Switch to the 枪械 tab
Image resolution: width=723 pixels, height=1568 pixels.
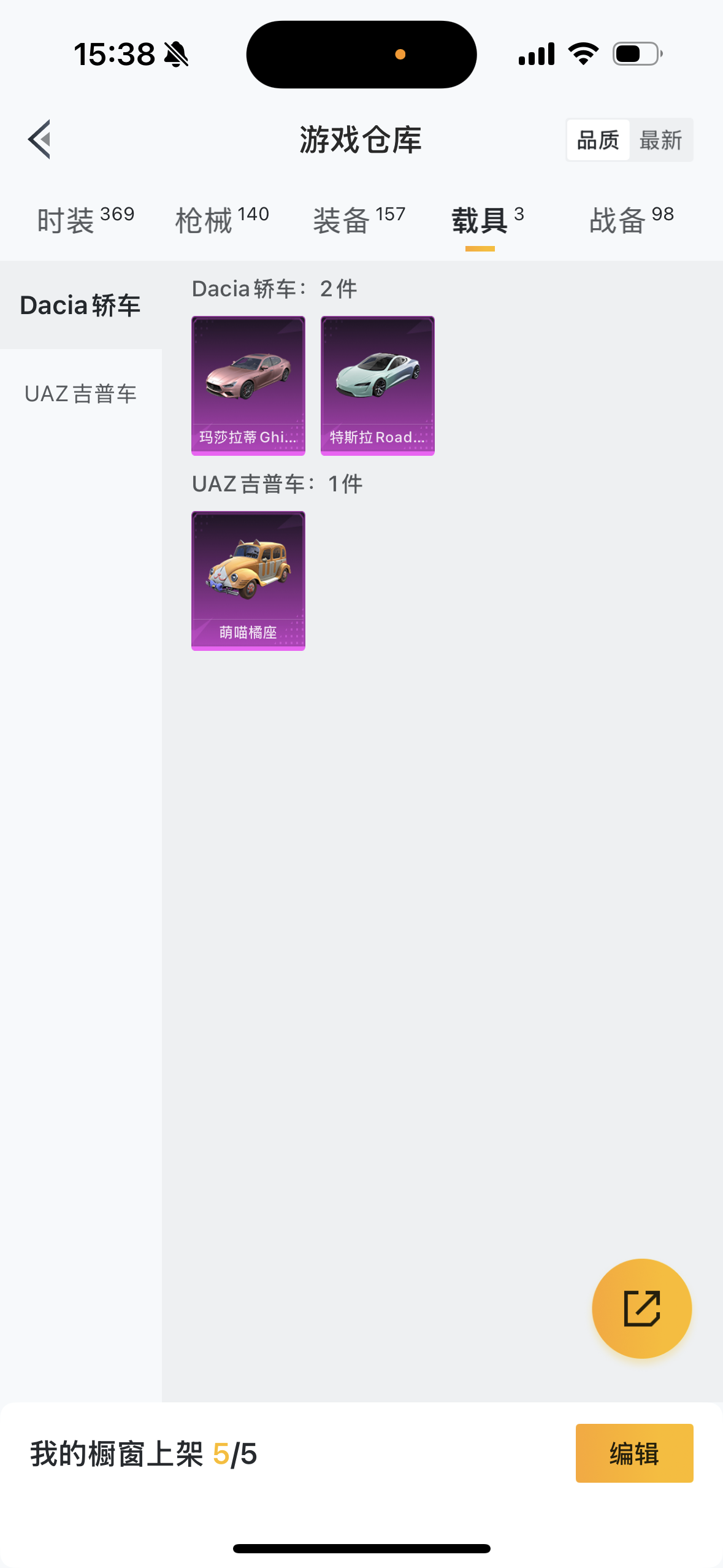tap(222, 220)
